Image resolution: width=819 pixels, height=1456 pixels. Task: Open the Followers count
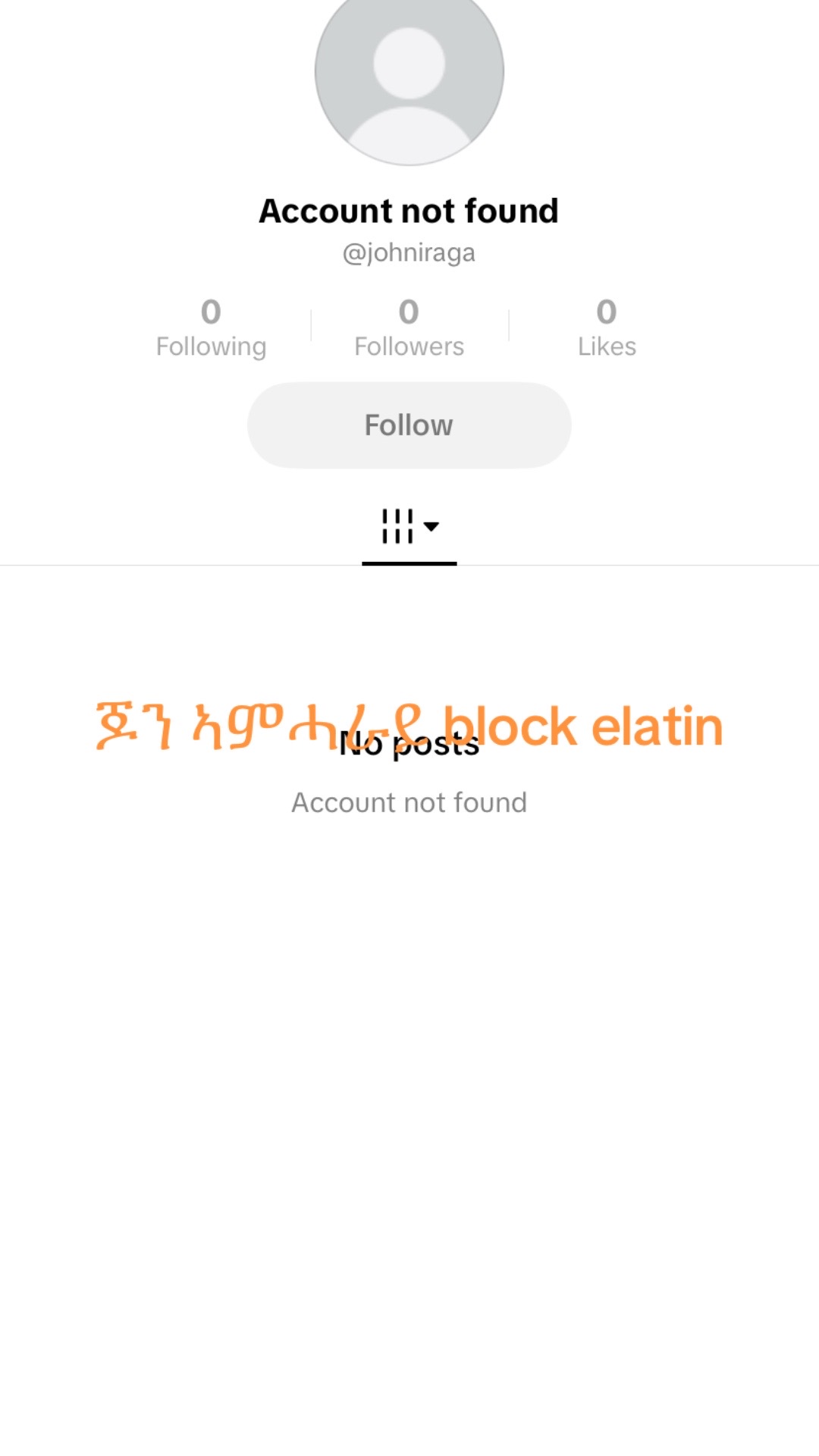click(409, 328)
